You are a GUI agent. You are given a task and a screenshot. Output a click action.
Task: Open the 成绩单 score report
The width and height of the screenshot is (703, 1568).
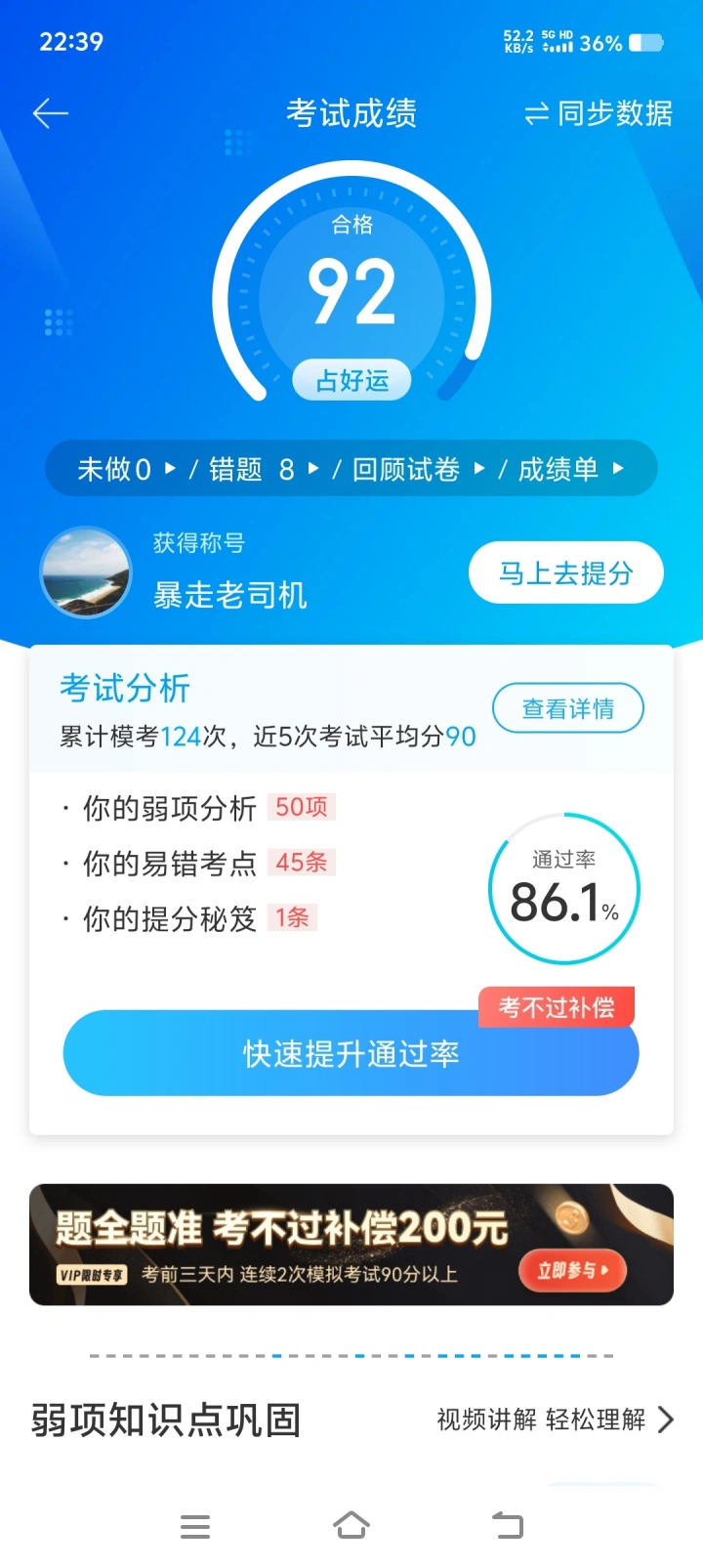point(570,470)
